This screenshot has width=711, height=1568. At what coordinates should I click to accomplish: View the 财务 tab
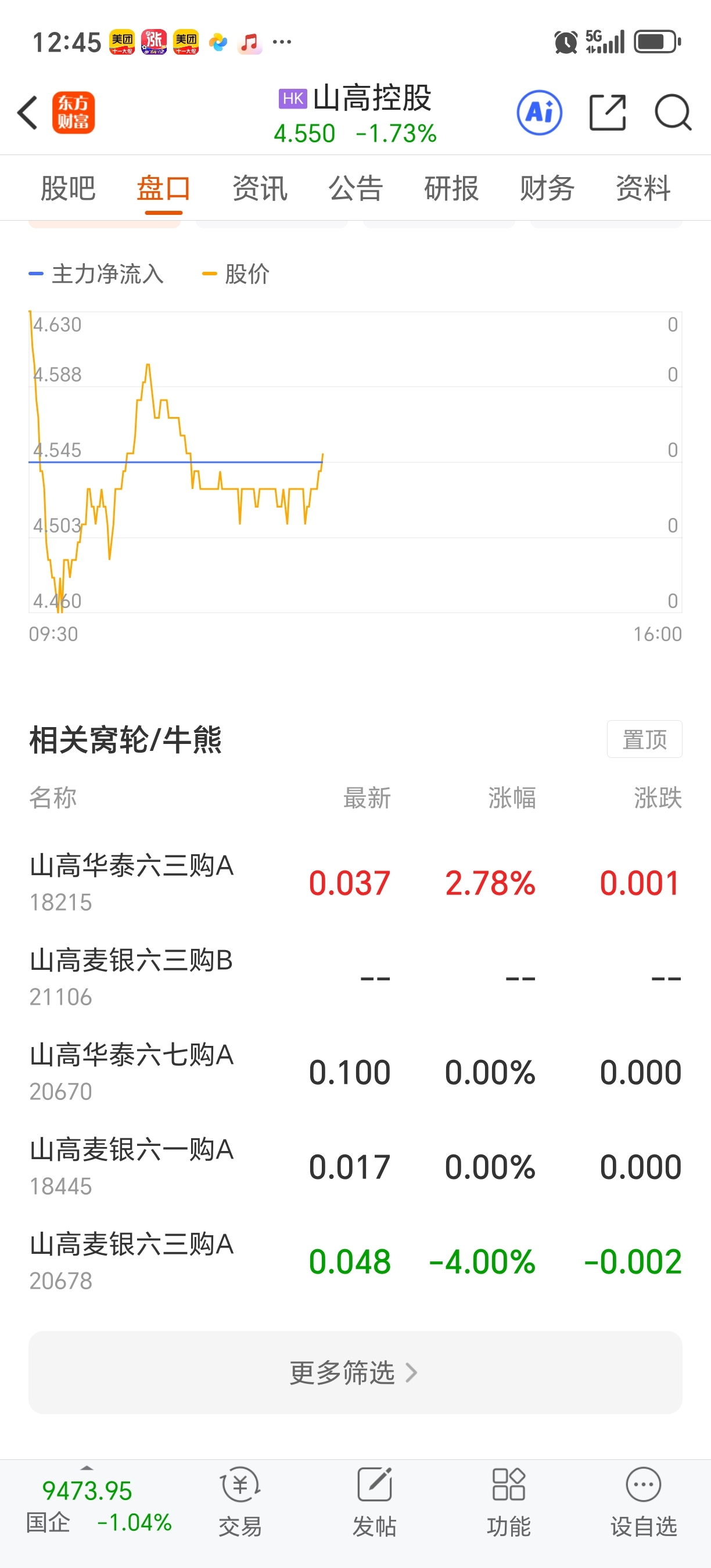click(x=547, y=188)
